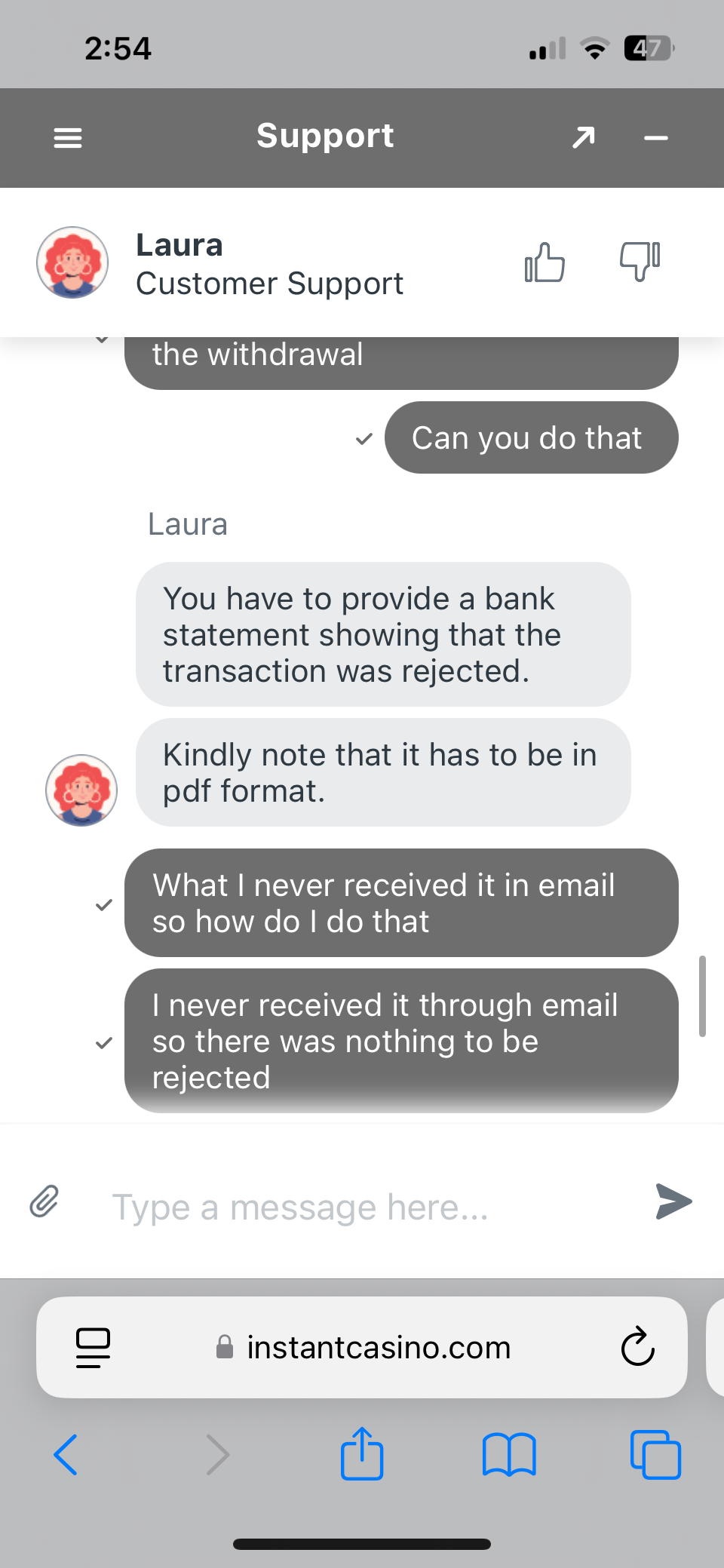This screenshot has width=724, height=1568.
Task: Tap the instantcasino.com address bar
Action: click(377, 1348)
